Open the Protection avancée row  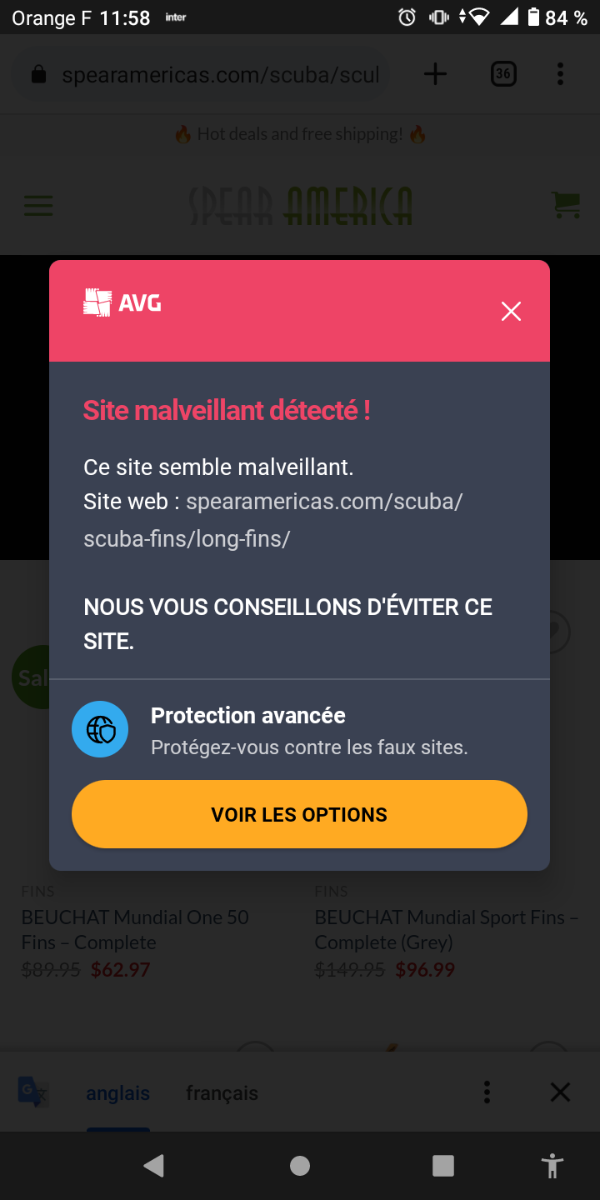[299, 729]
